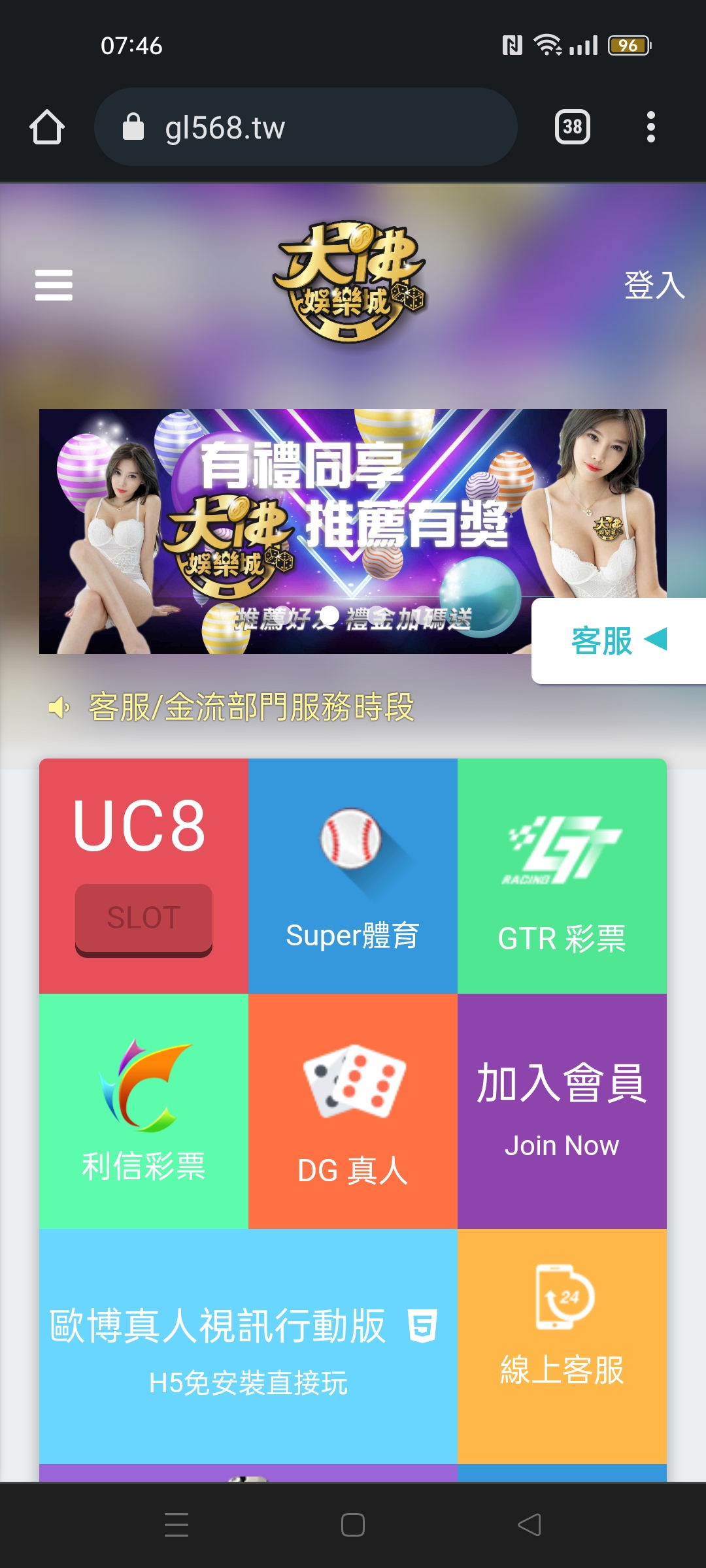The width and height of the screenshot is (706, 1568).
Task: Open the 利信彩票 tile
Action: point(144,1111)
